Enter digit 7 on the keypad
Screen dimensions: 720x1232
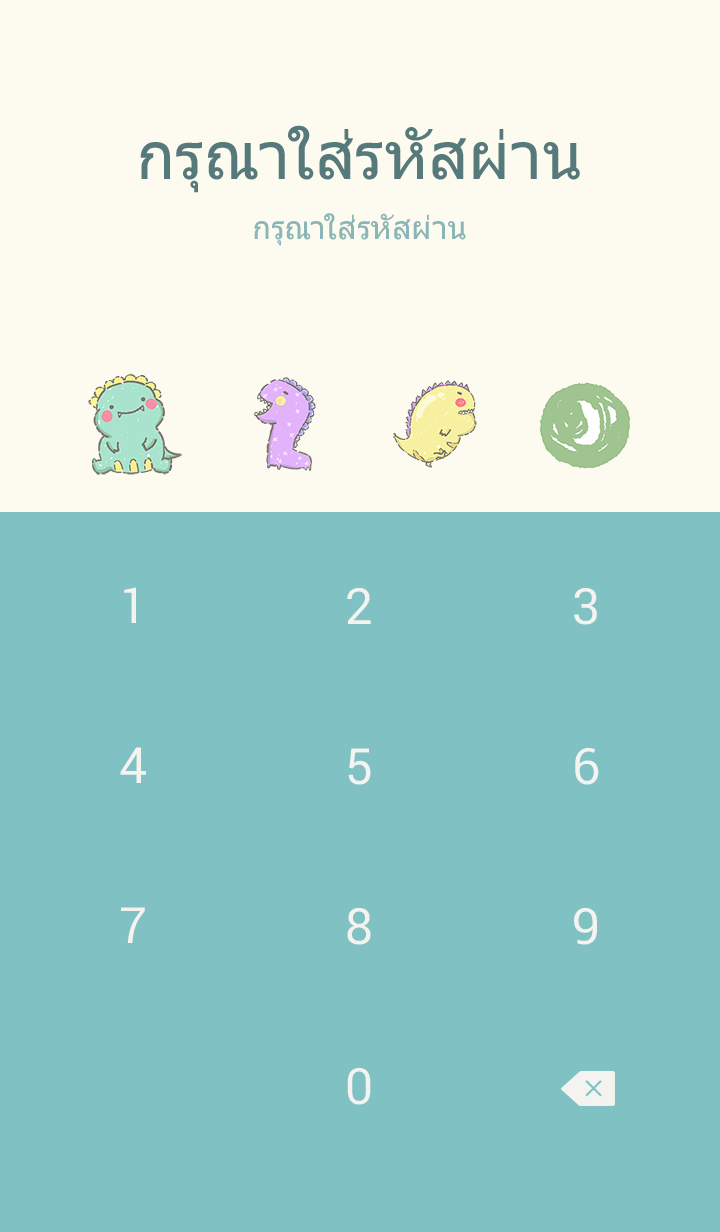pos(132,927)
